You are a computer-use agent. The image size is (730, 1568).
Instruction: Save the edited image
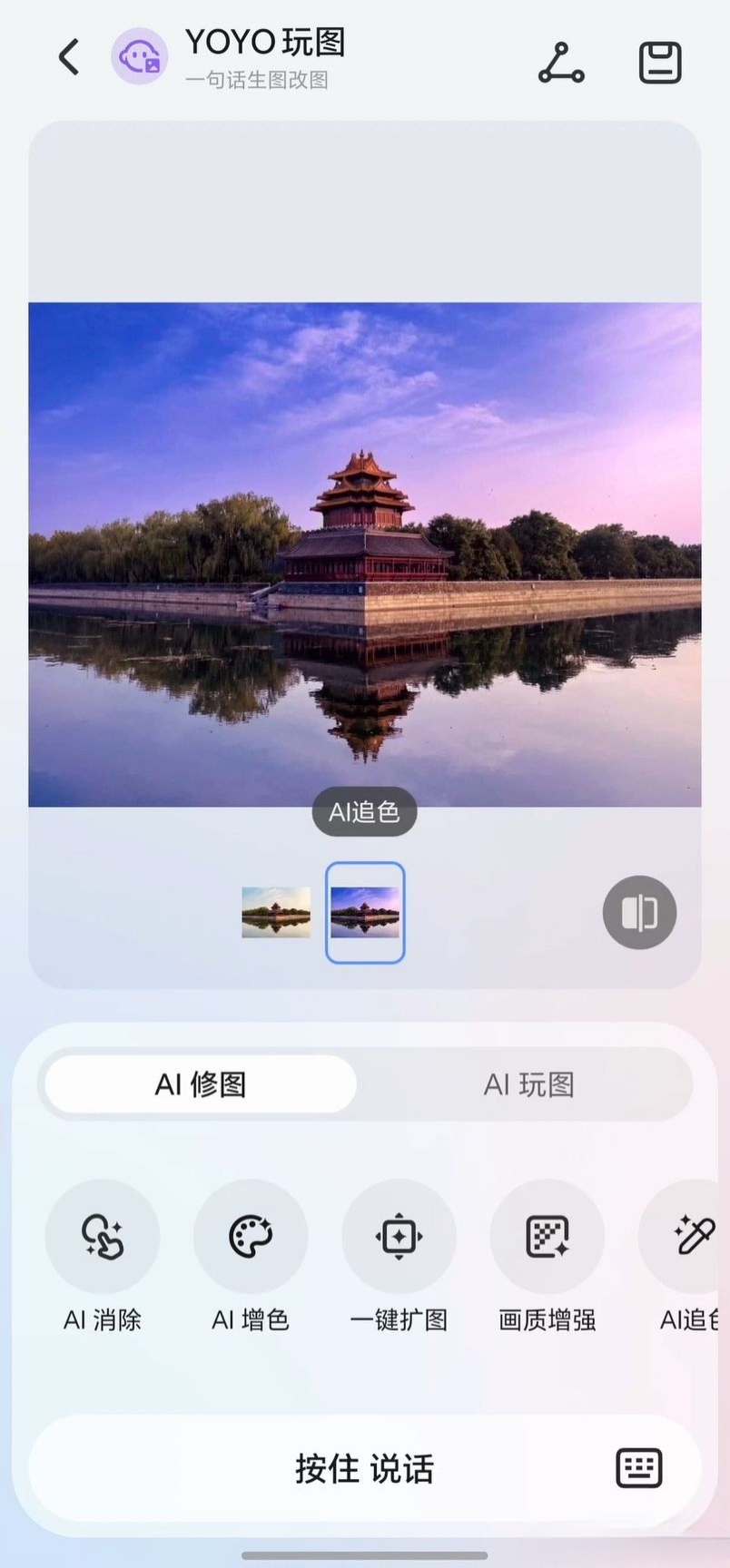pyautogui.click(x=660, y=63)
